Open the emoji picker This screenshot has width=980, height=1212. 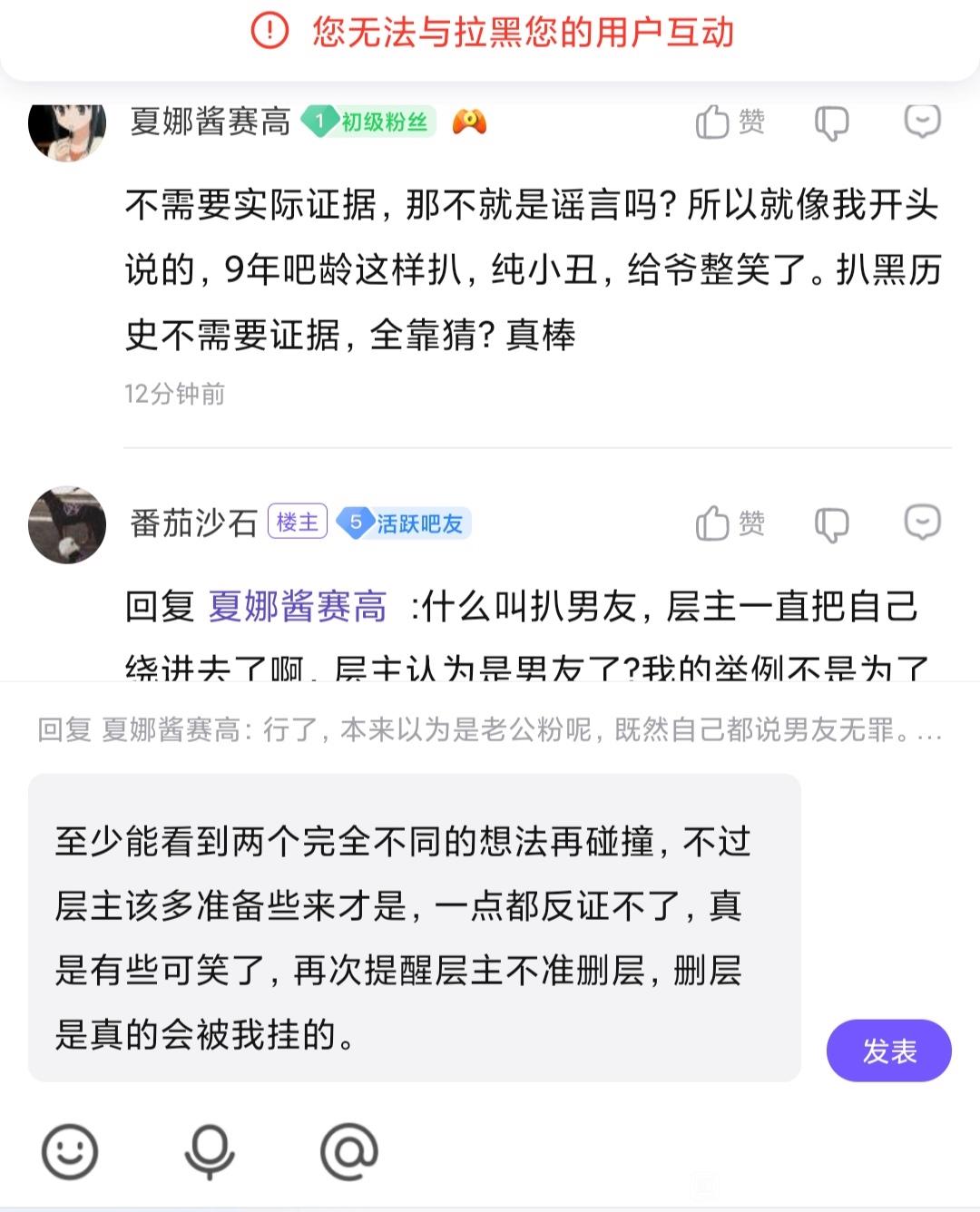coord(70,1152)
